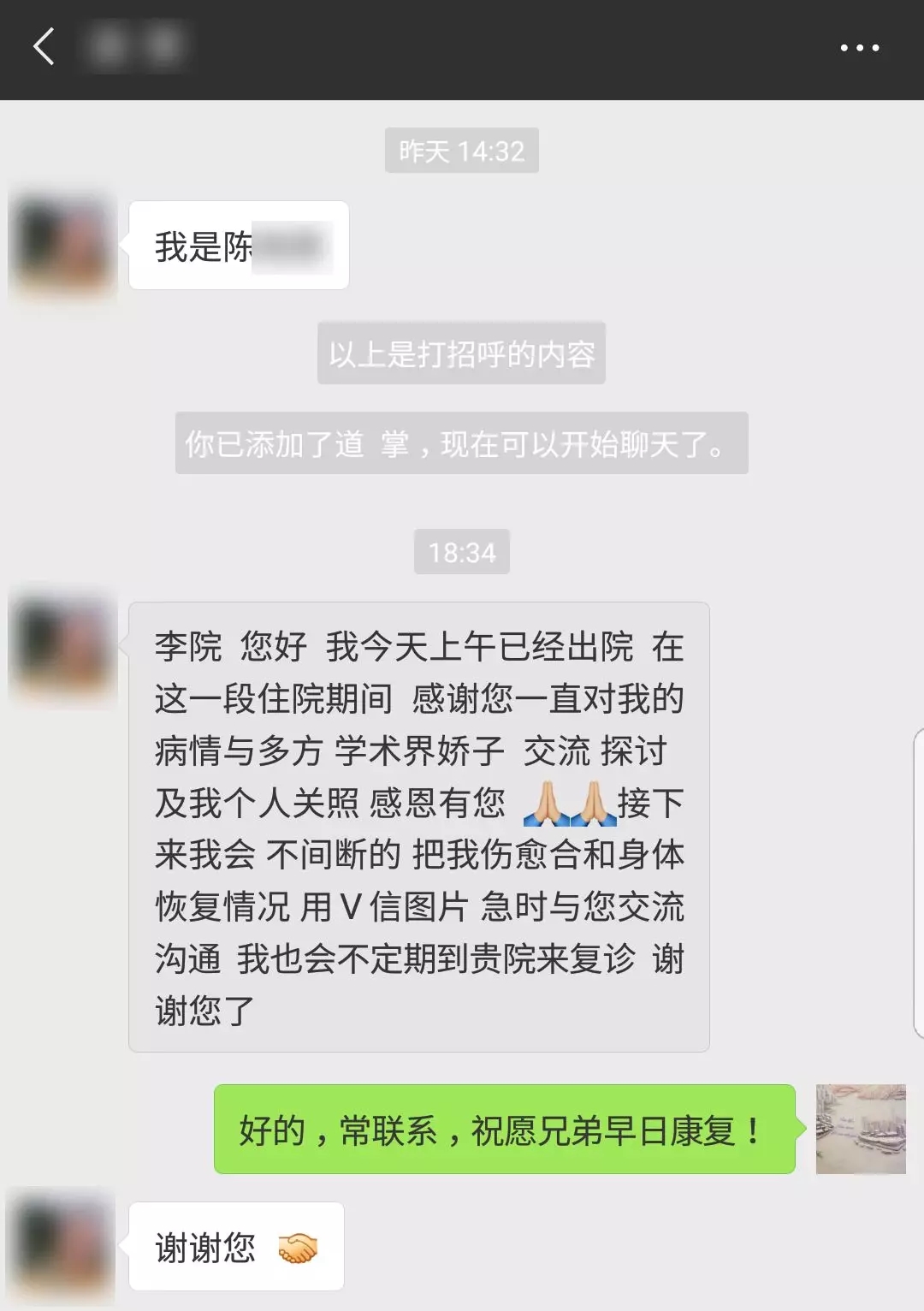The height and width of the screenshot is (1311, 924).
Task: Open the three-dot chat options menu
Action: (859, 48)
